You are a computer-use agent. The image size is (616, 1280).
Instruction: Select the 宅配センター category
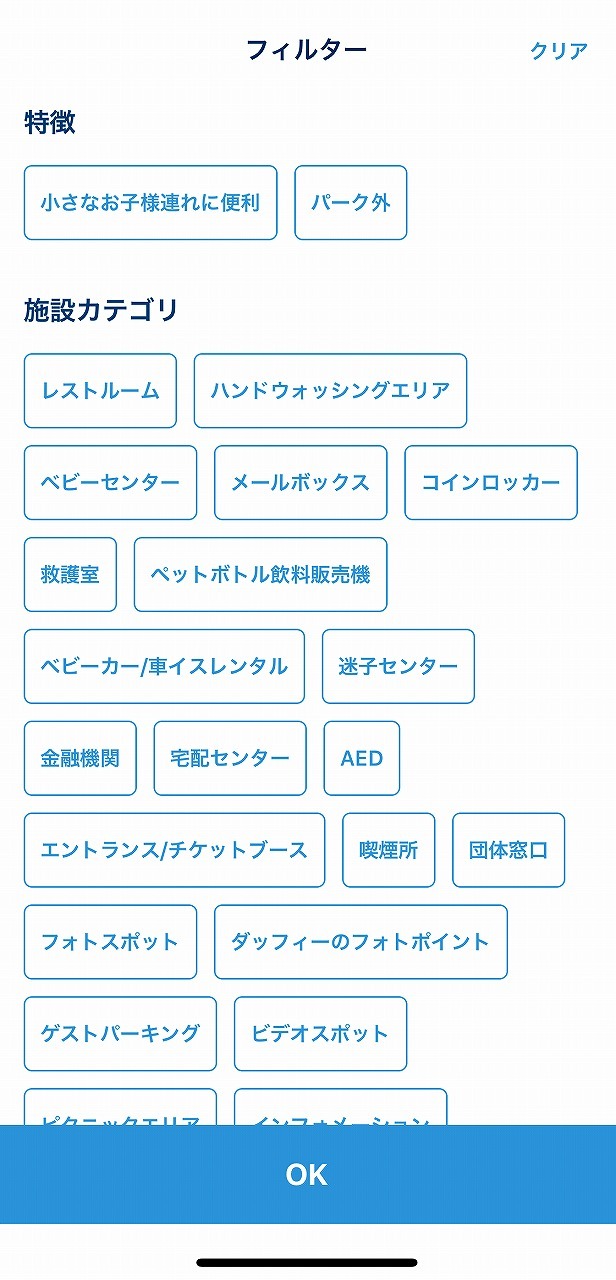click(x=230, y=759)
